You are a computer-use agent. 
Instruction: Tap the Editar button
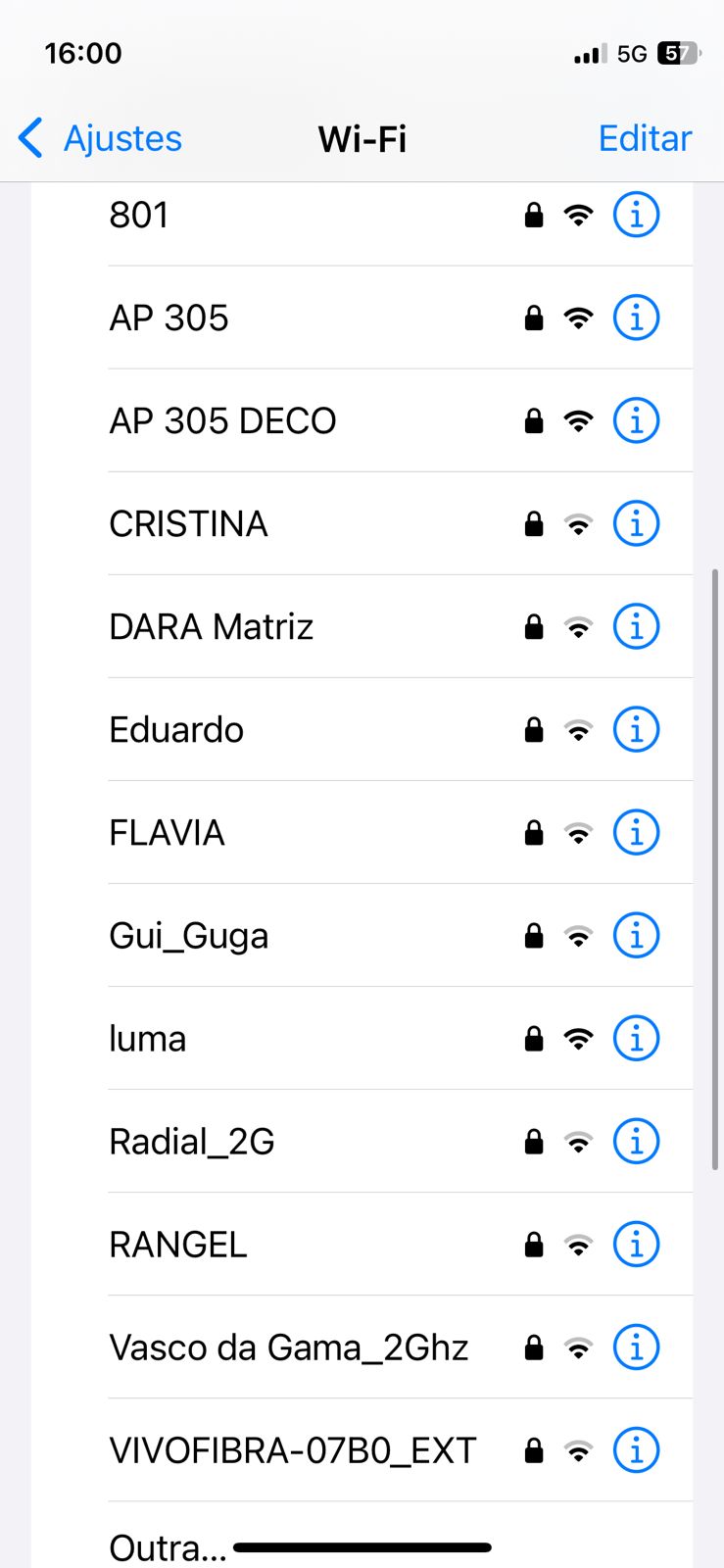pos(645,138)
